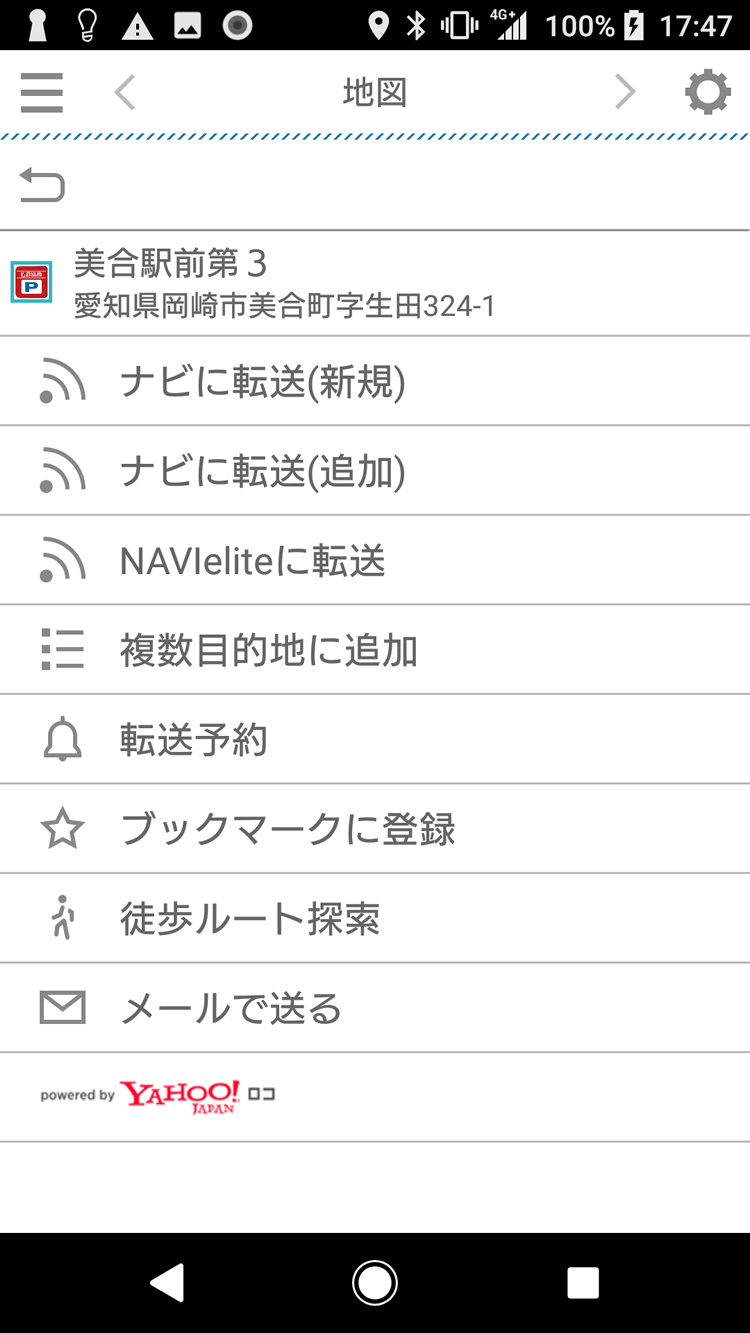
Task: Select ナビに転送(追加)
Action: 375,471
